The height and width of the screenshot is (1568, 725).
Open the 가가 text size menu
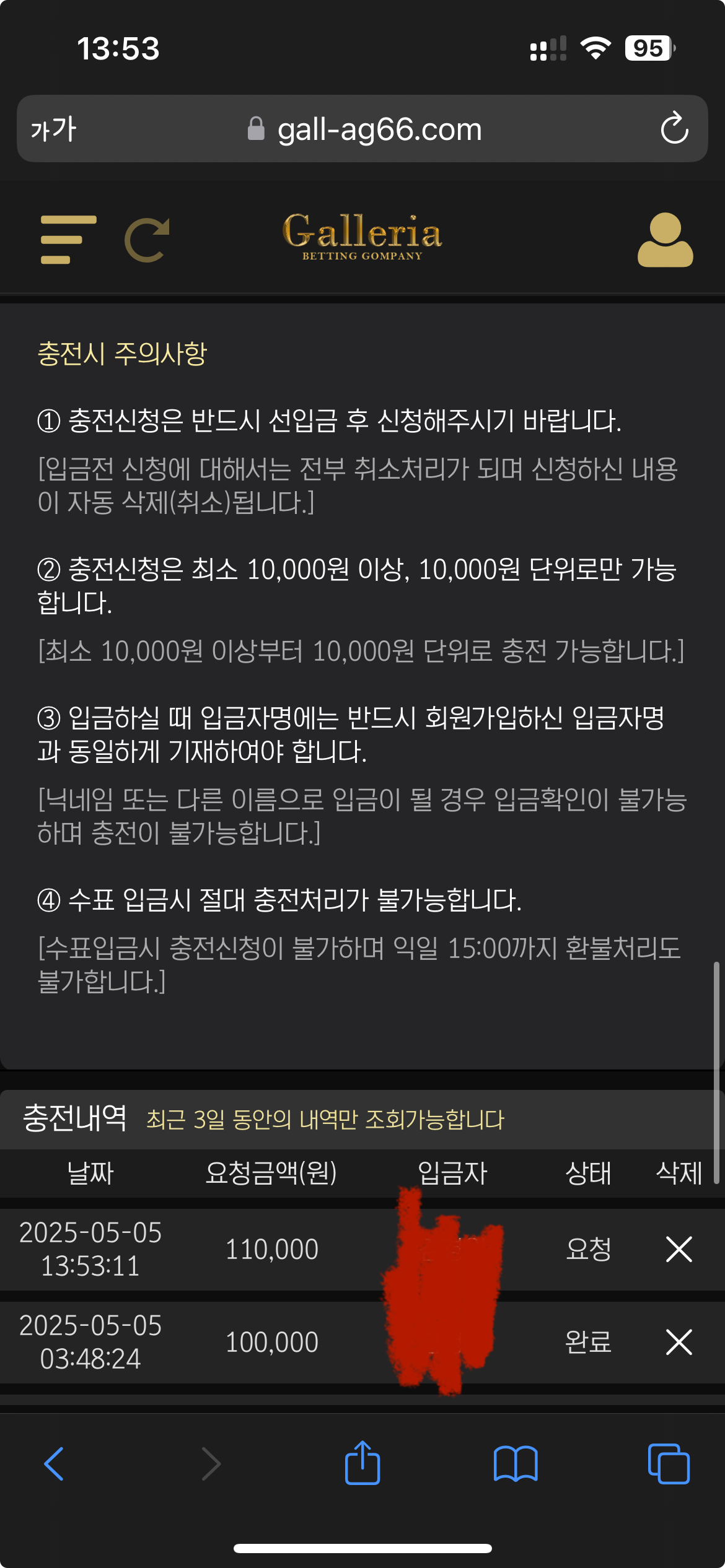(x=53, y=129)
